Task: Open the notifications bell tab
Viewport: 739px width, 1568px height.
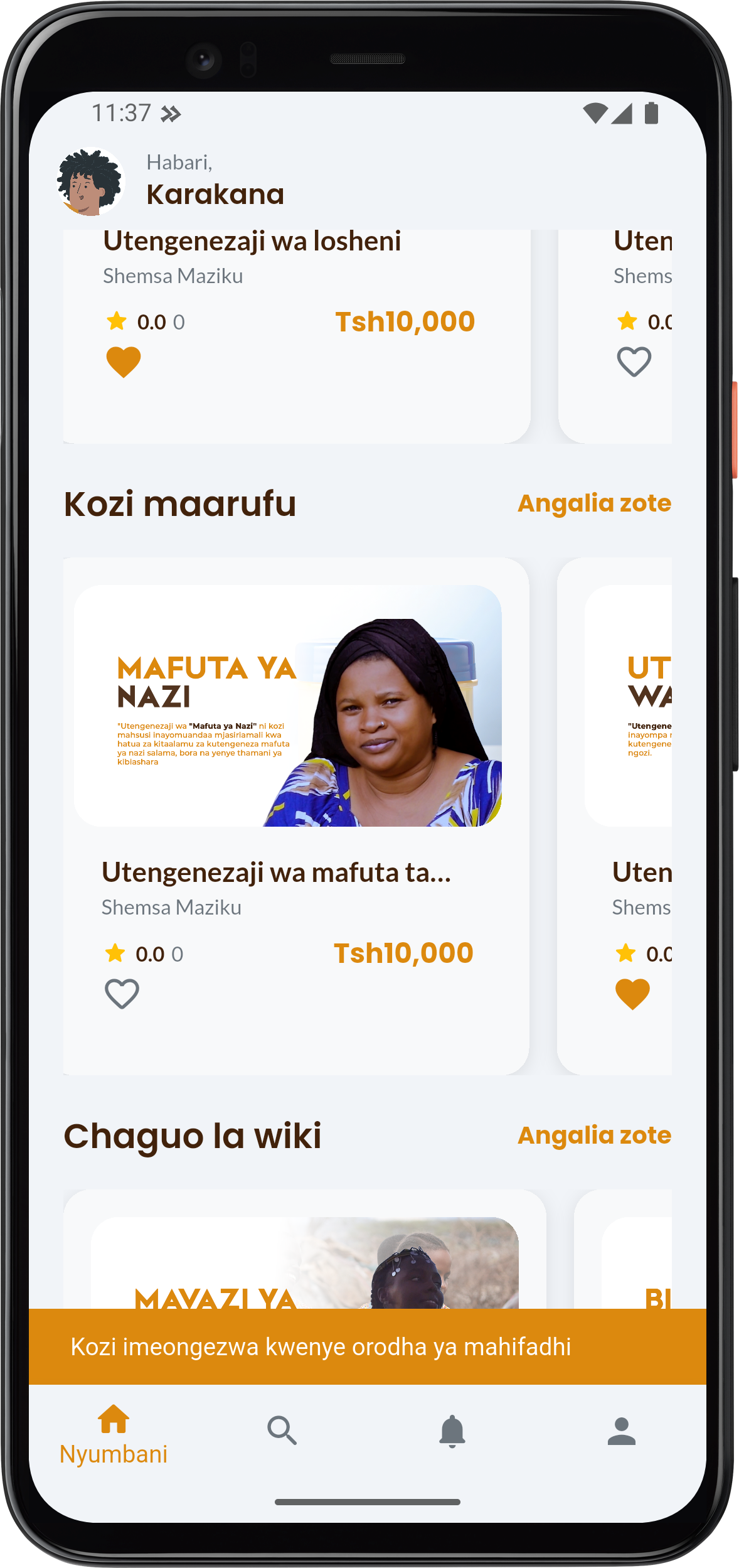Action: click(452, 1432)
